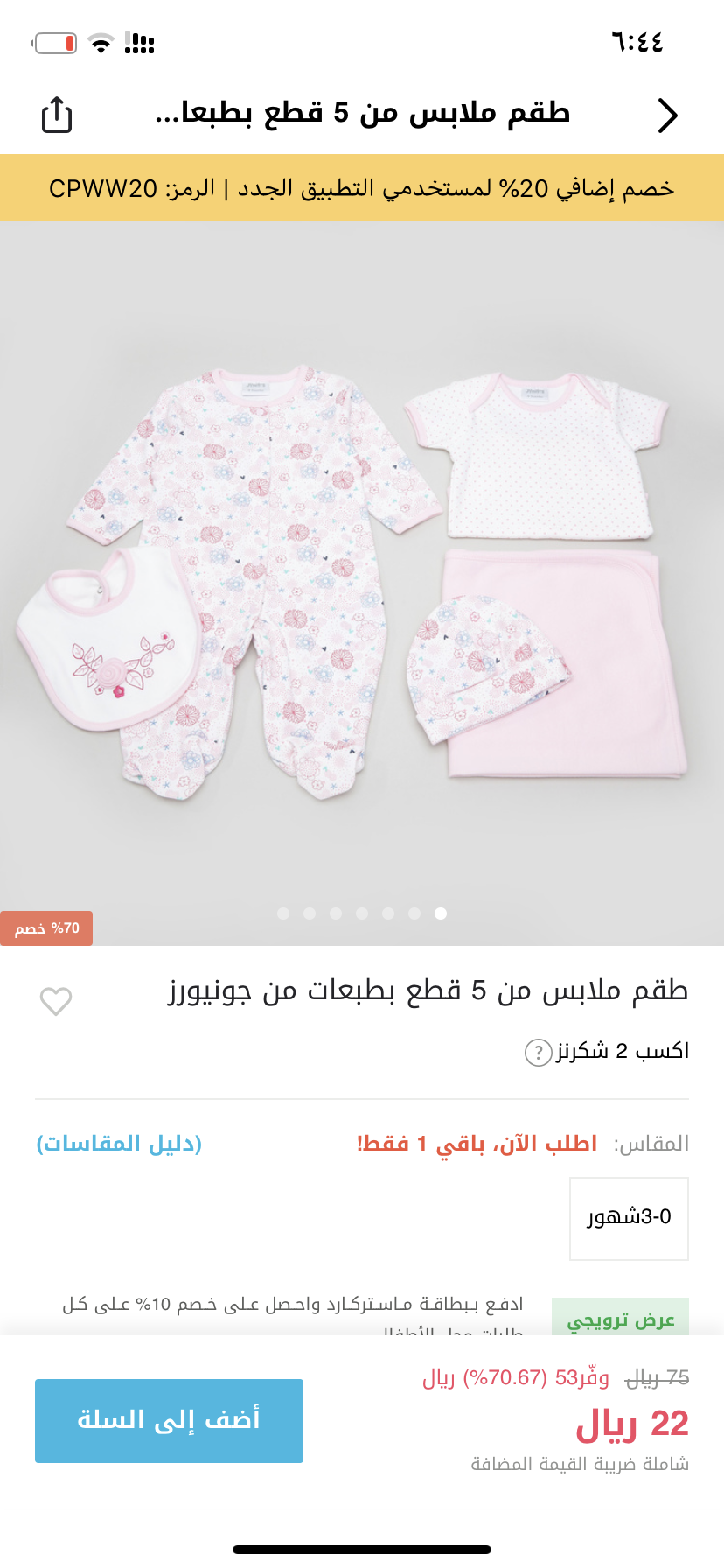This screenshot has height=1568, width=724.
Task: Open the product image full view
Action: pyautogui.click(x=362, y=577)
